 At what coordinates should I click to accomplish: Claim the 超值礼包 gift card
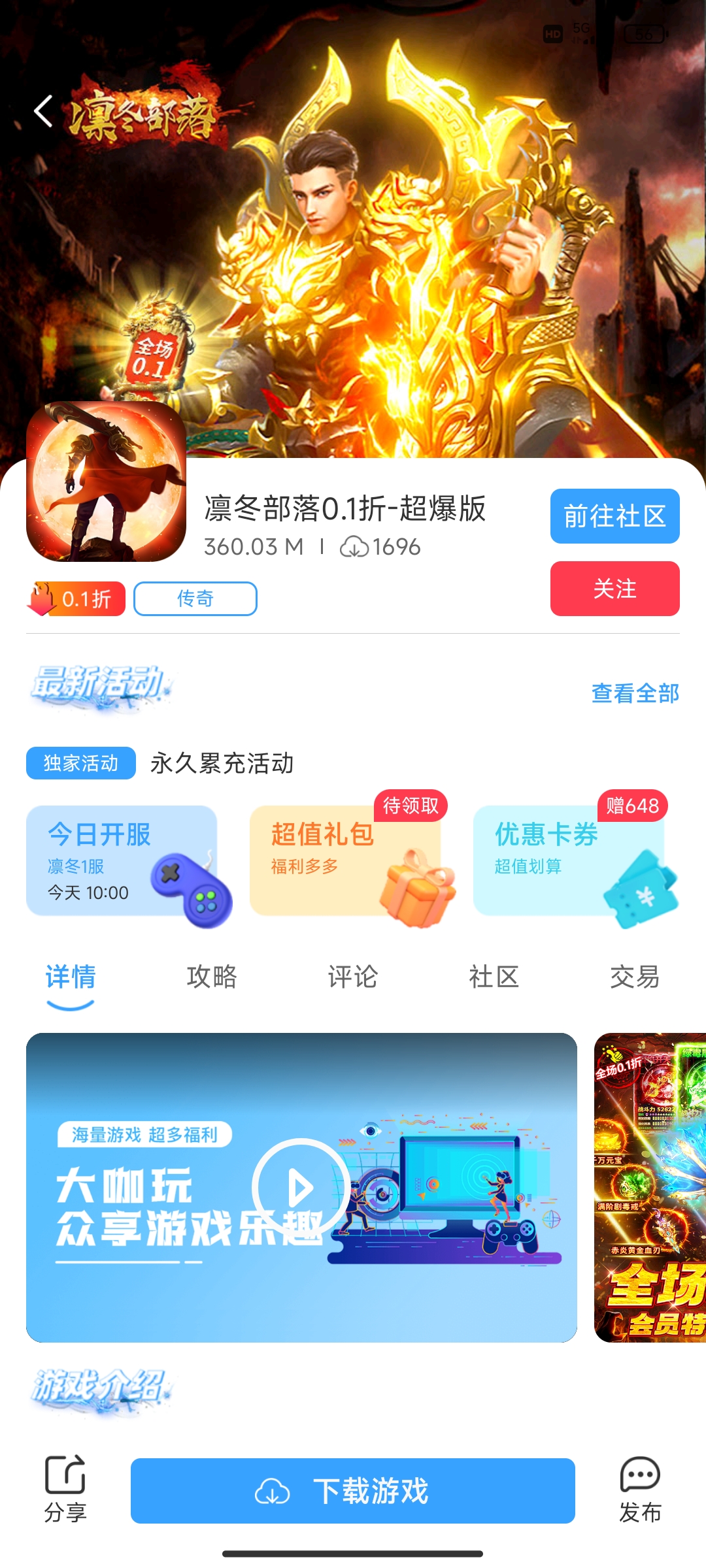345,861
